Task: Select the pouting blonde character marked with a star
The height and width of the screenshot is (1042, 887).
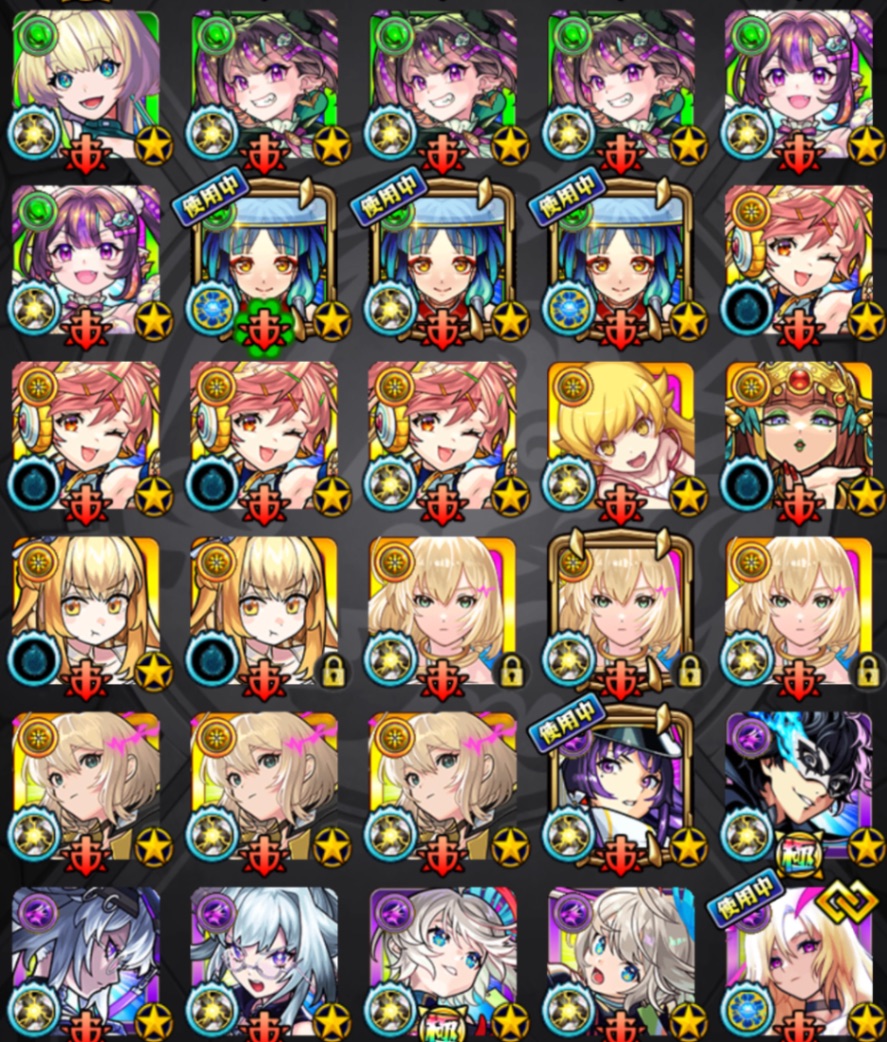Action: tap(86, 612)
